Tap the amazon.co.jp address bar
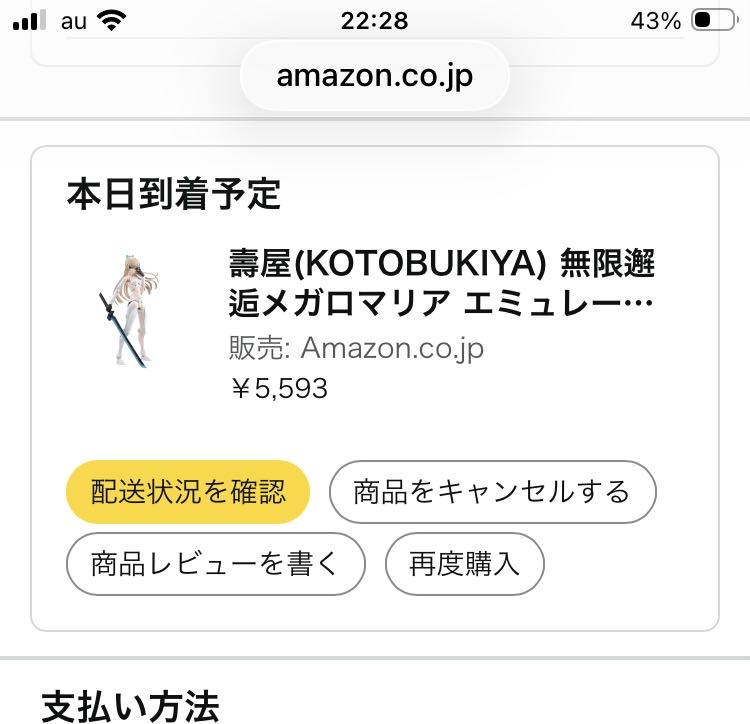 (x=374, y=76)
